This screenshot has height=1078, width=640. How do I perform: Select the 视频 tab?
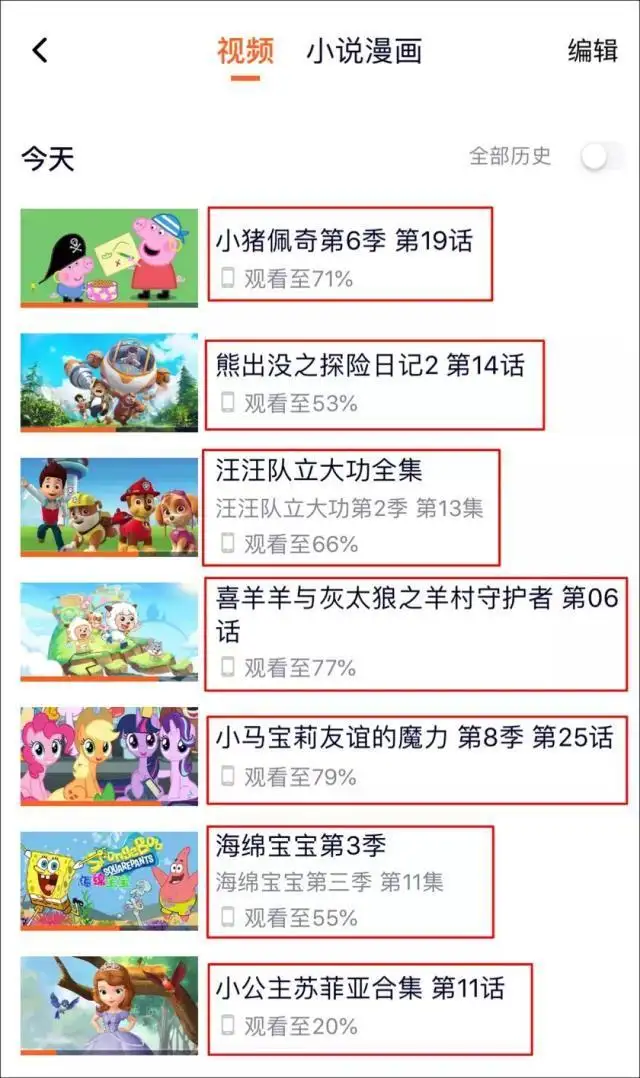pyautogui.click(x=245, y=52)
